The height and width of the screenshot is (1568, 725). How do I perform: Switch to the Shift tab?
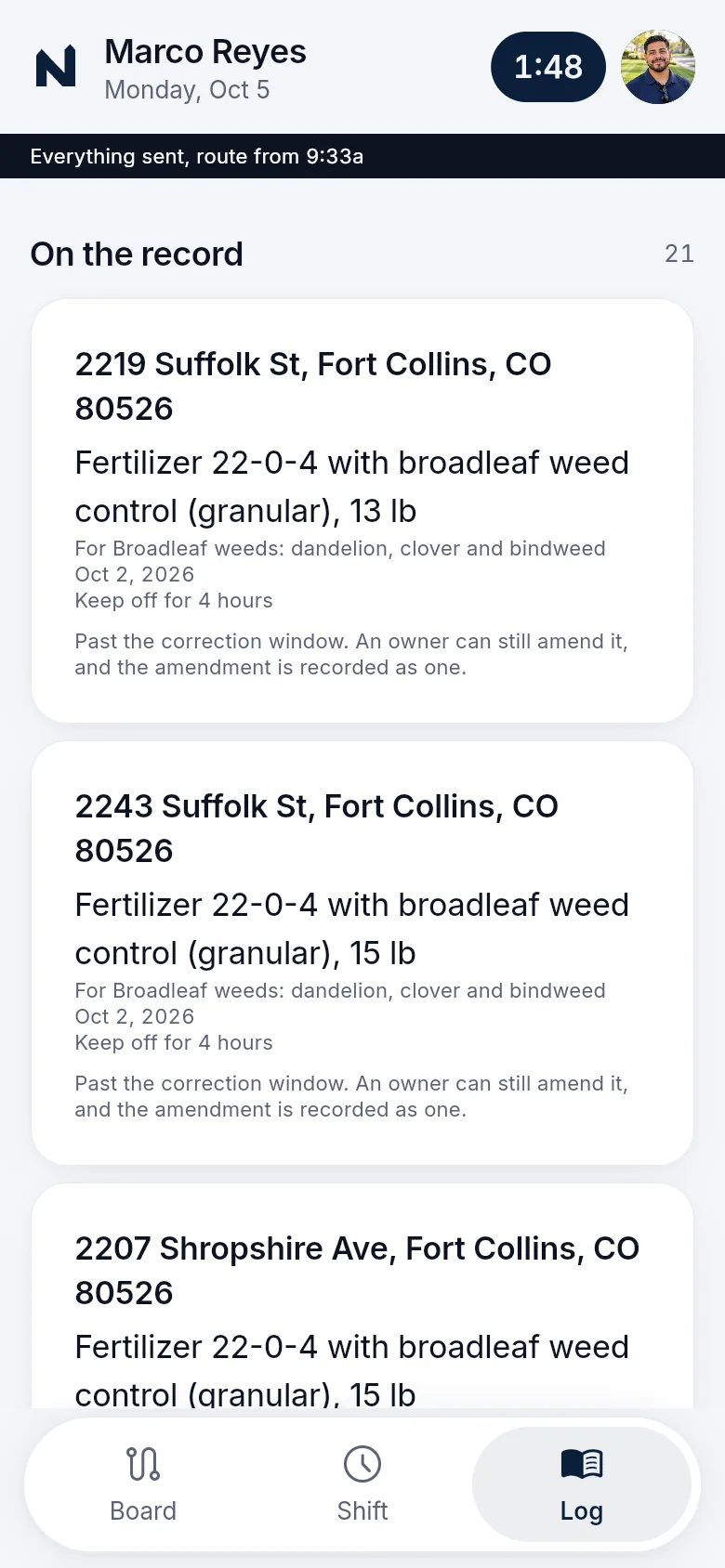(362, 1484)
